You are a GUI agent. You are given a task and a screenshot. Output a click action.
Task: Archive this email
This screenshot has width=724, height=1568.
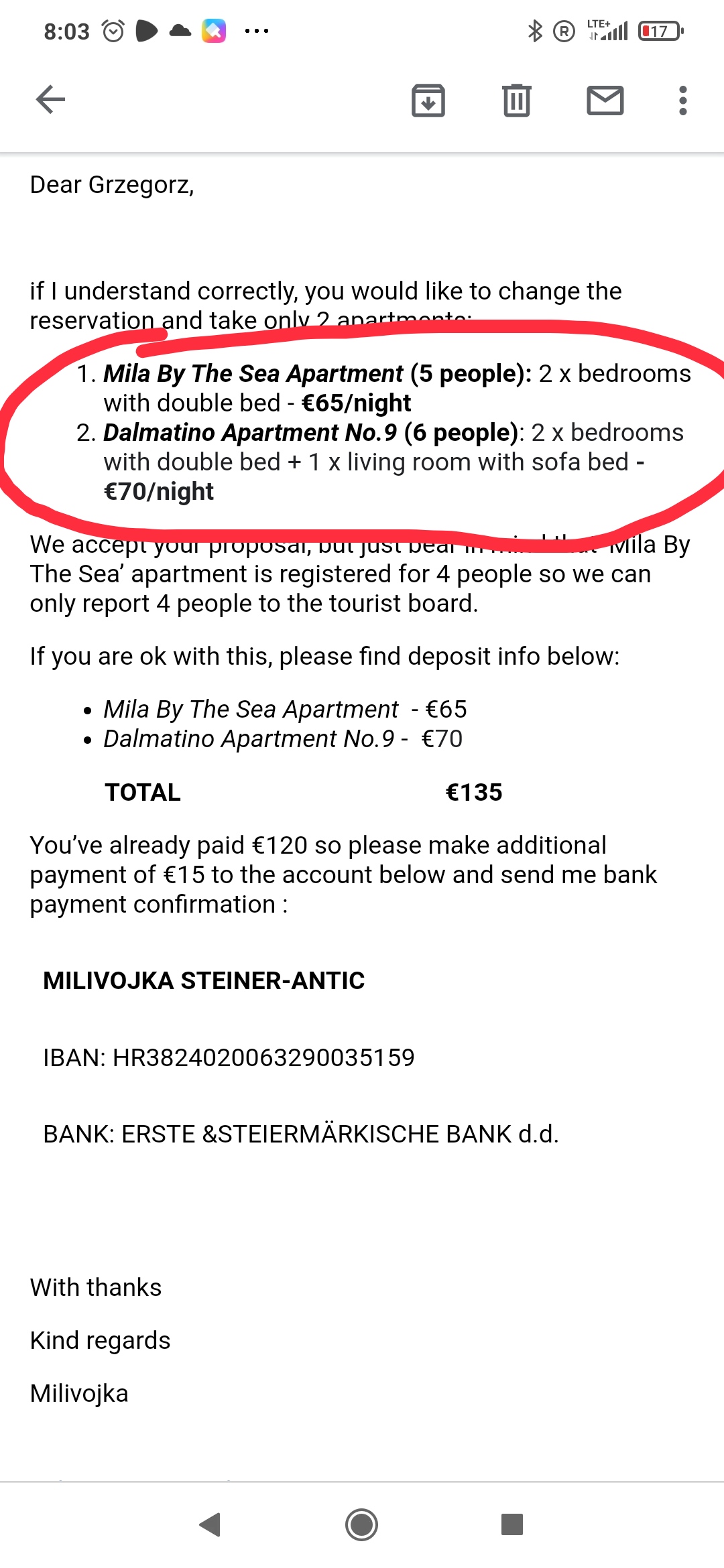tap(428, 101)
